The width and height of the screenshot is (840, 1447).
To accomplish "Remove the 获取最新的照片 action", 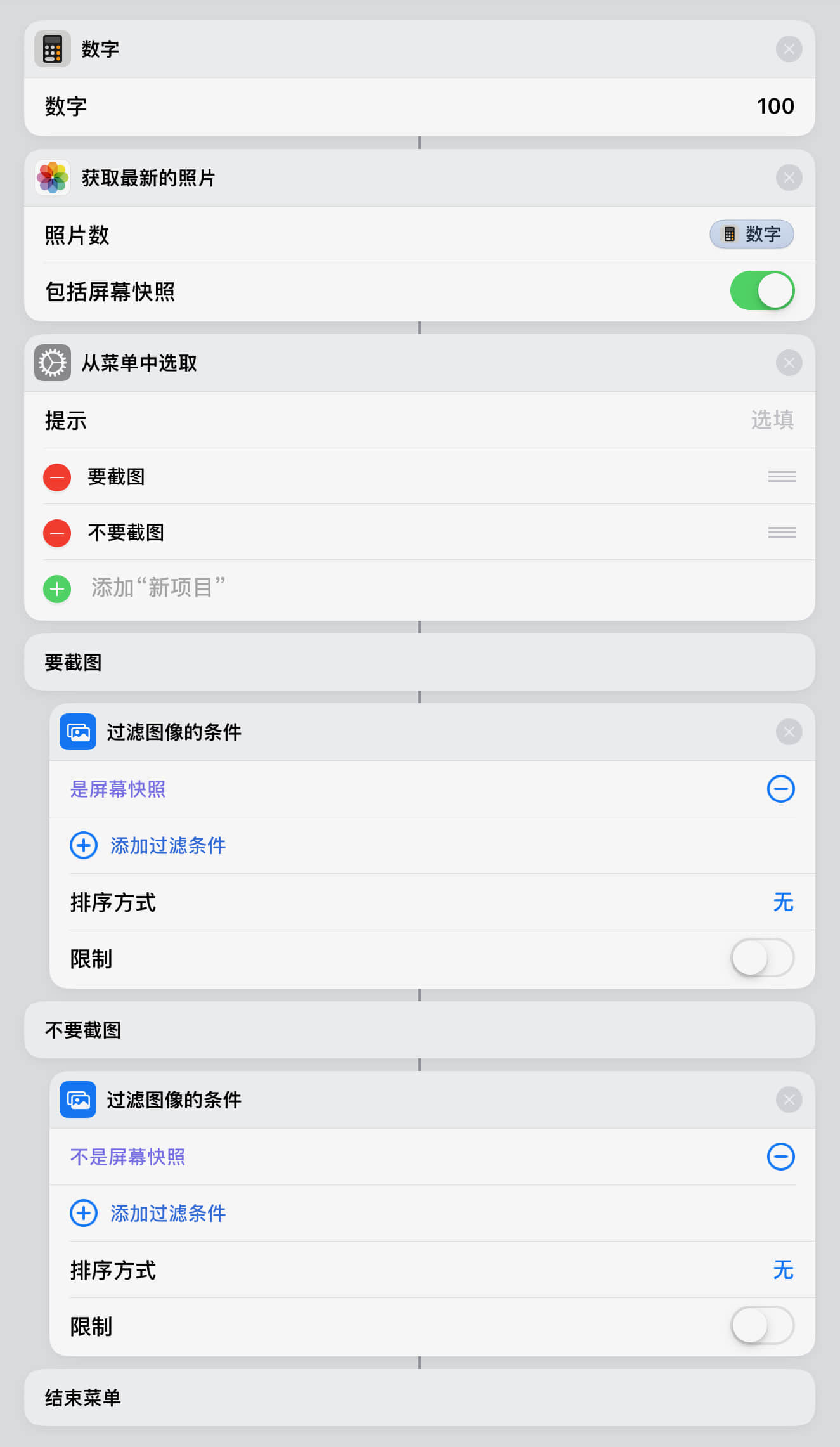I will coord(789,178).
